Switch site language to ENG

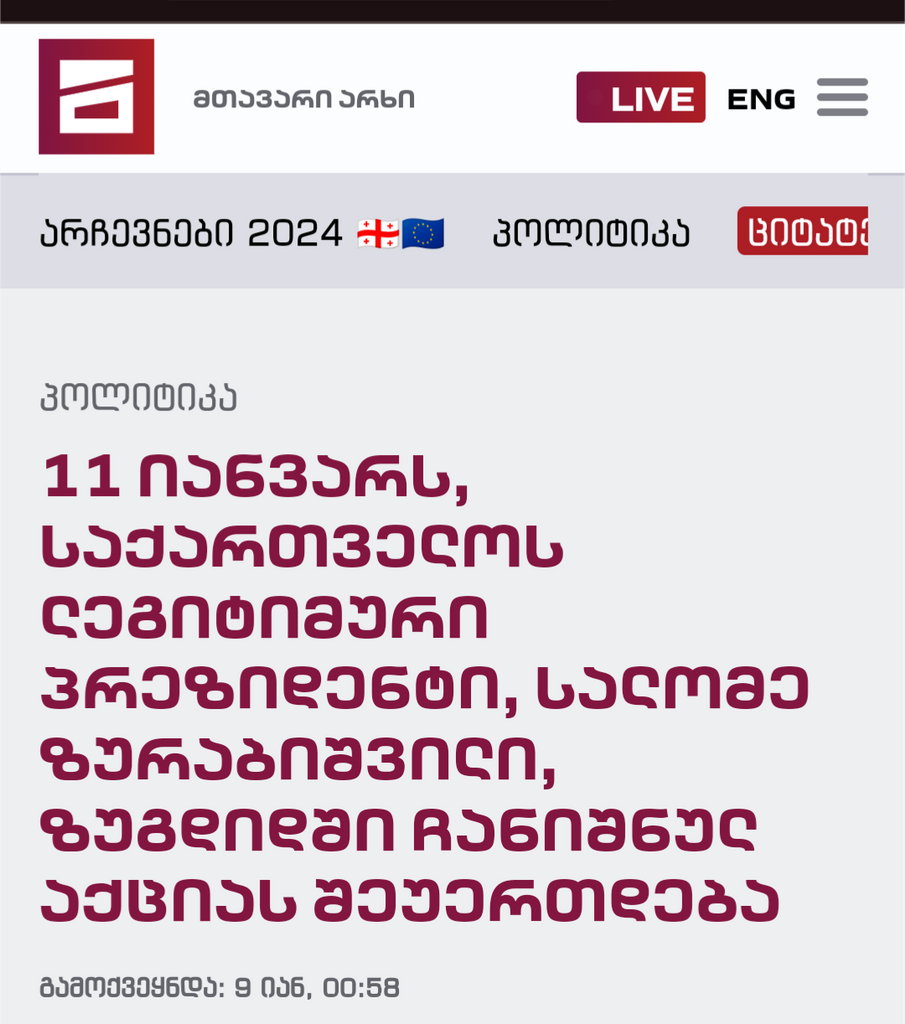760,99
